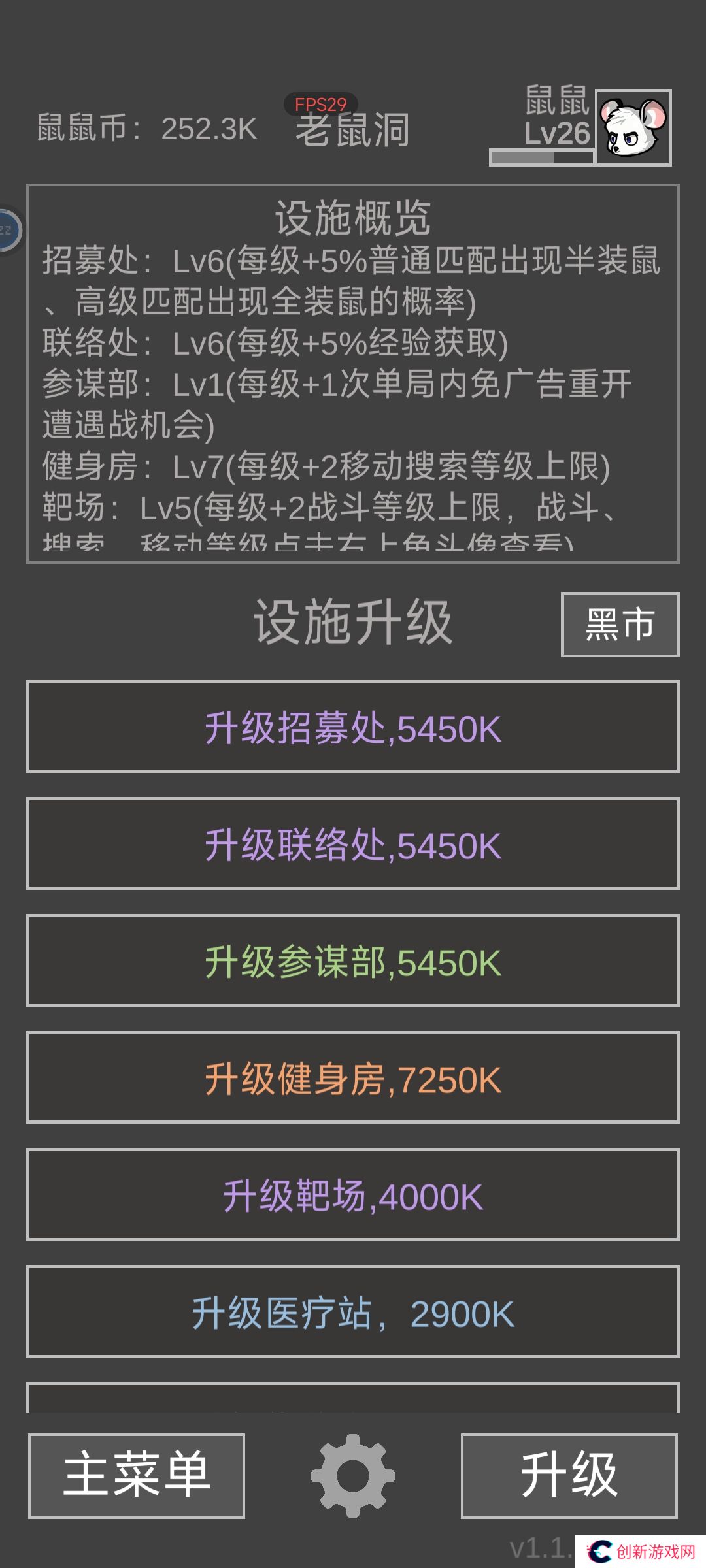Upgrade 联络处 for 5450K
This screenshot has height=1568, width=706.
pyautogui.click(x=353, y=843)
